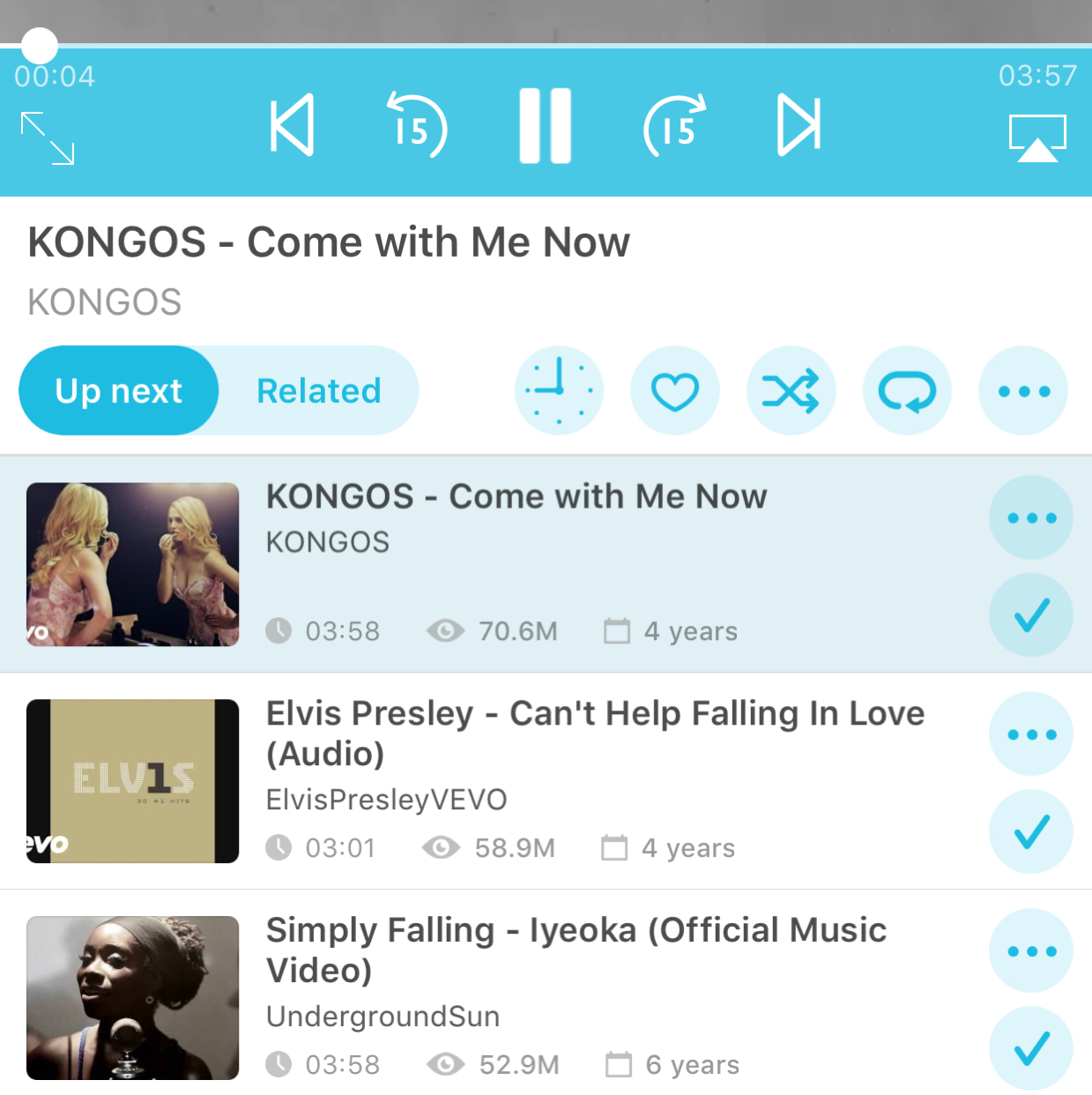The width and height of the screenshot is (1092, 1095).
Task: Toggle repeat mode
Action: (x=907, y=391)
